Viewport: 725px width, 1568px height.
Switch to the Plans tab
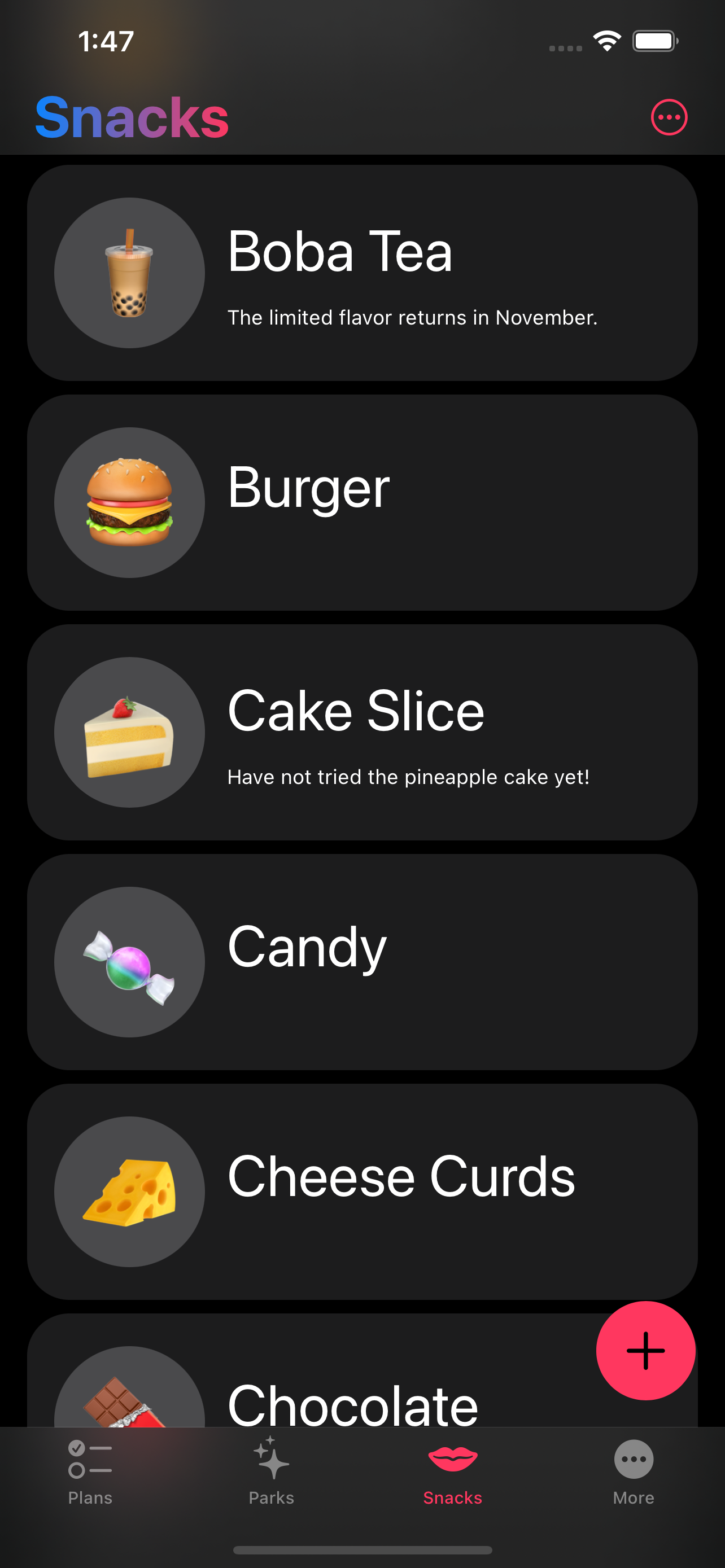coord(90,1472)
